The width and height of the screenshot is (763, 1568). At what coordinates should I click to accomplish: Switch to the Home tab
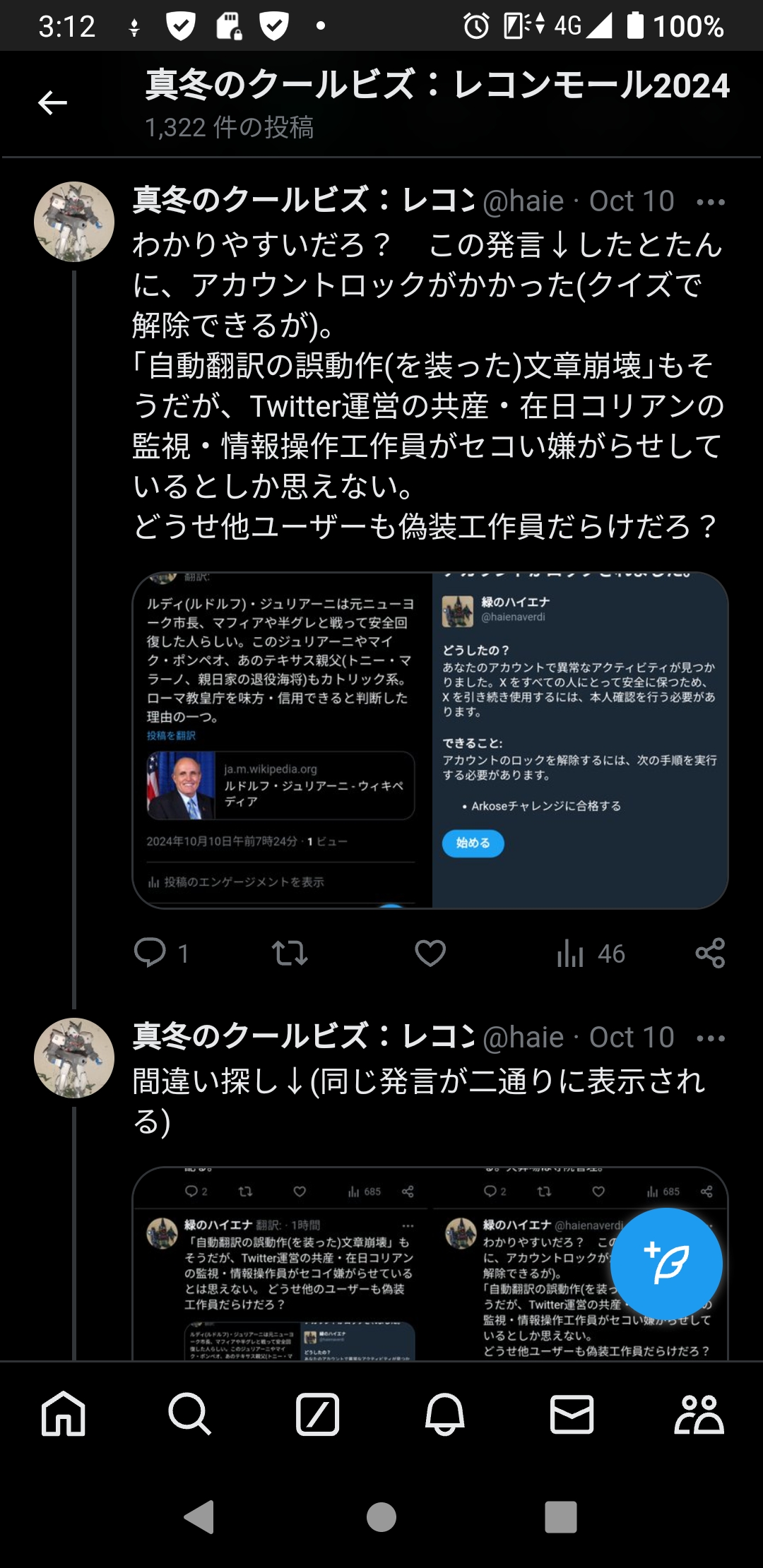click(x=64, y=1414)
